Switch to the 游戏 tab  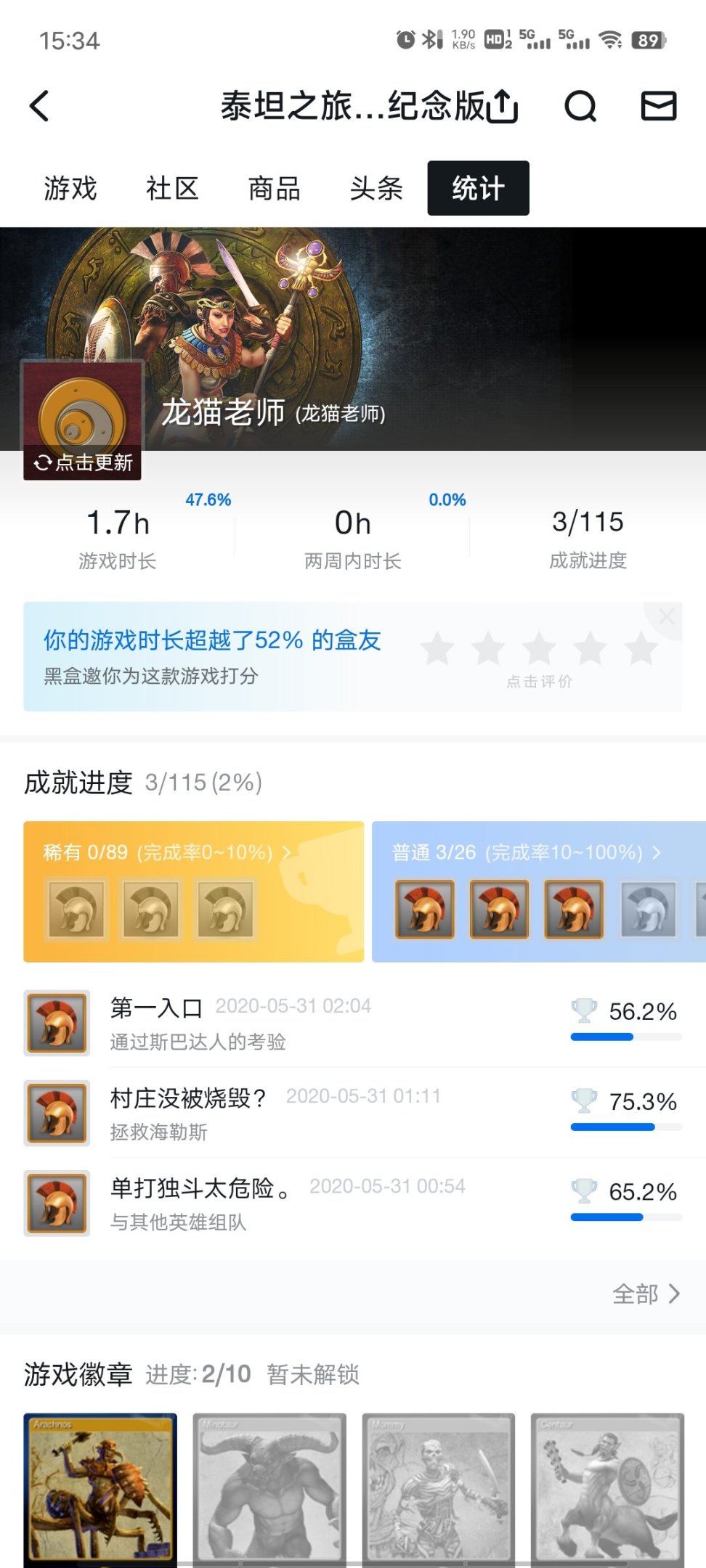[70, 189]
